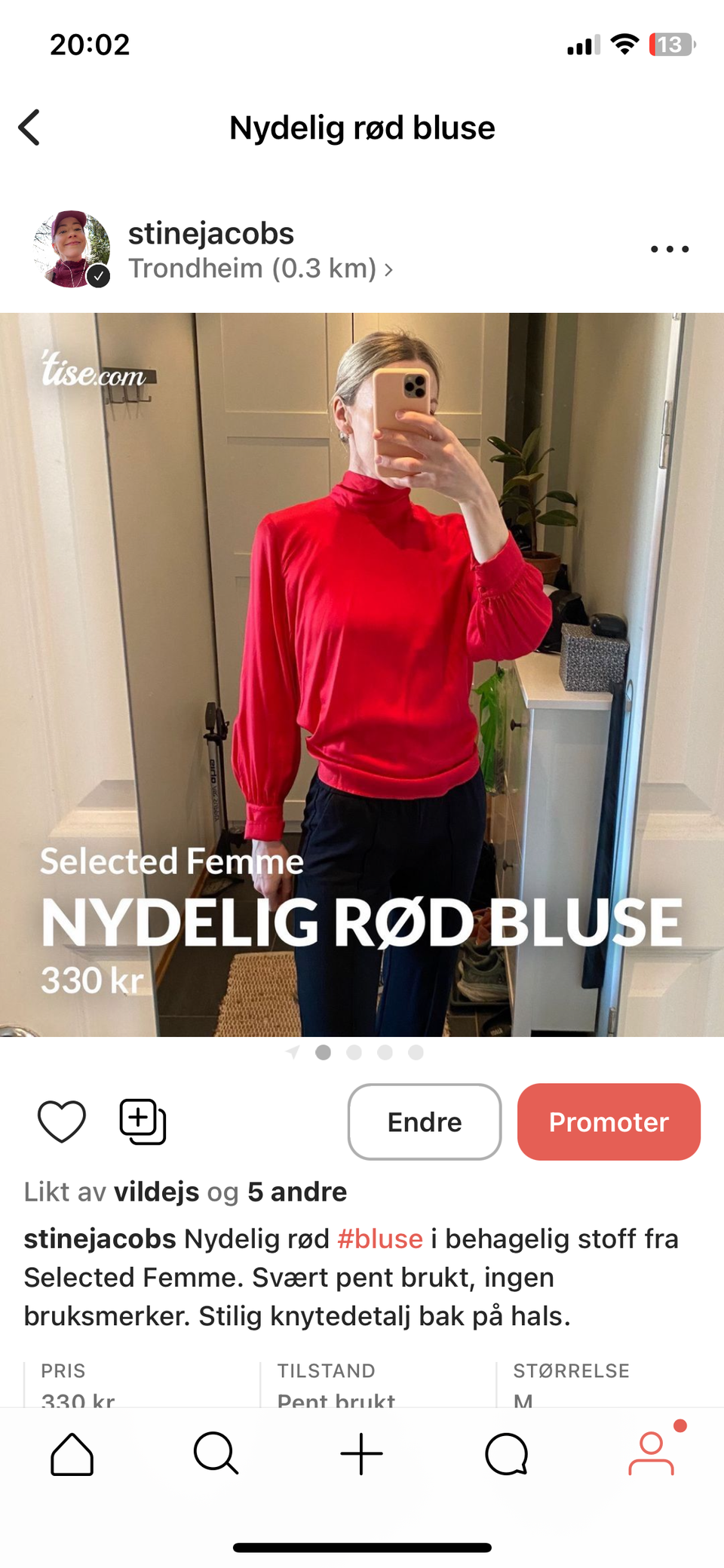The image size is (724, 1568).
Task: Tap Endre to edit the listing
Action: (424, 1122)
